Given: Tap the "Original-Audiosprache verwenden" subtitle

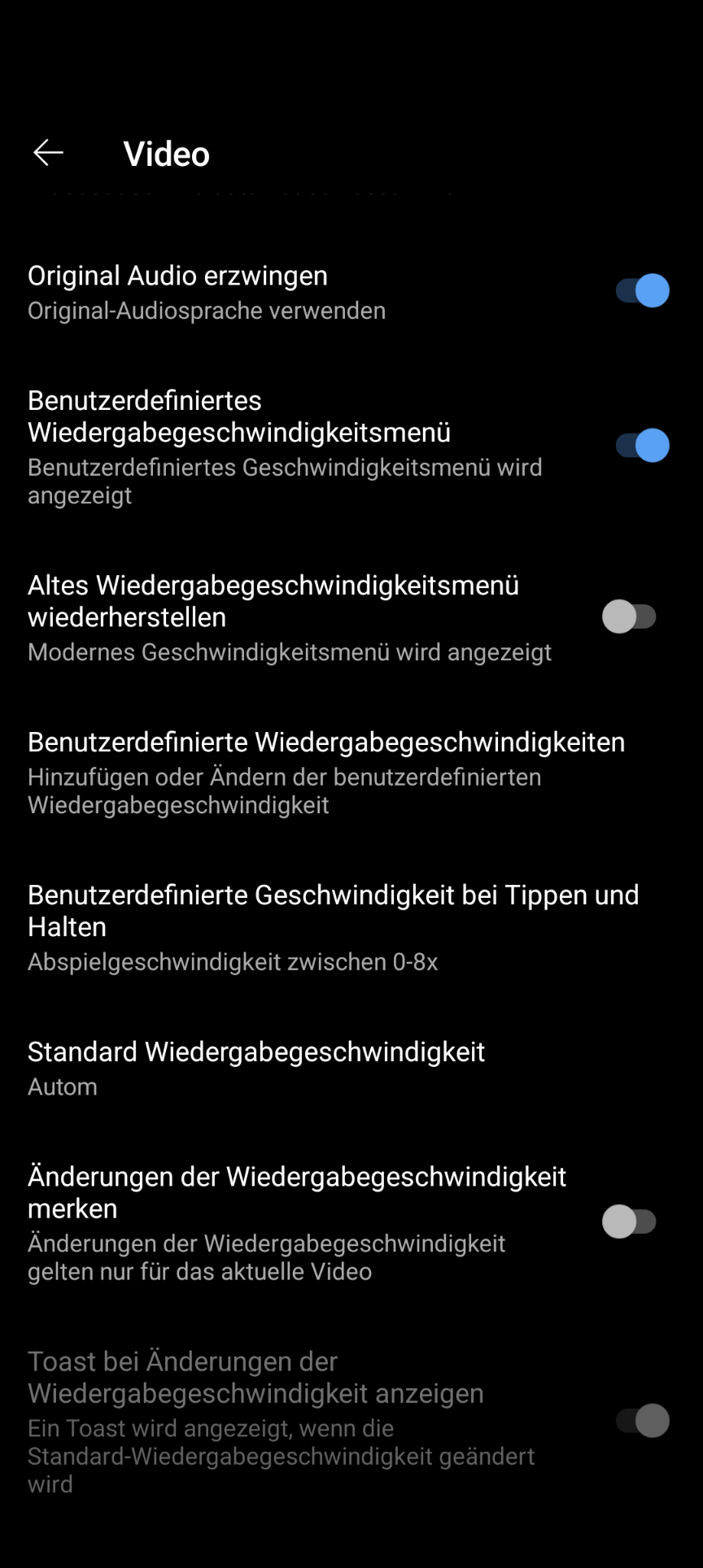Looking at the screenshot, I should [206, 310].
